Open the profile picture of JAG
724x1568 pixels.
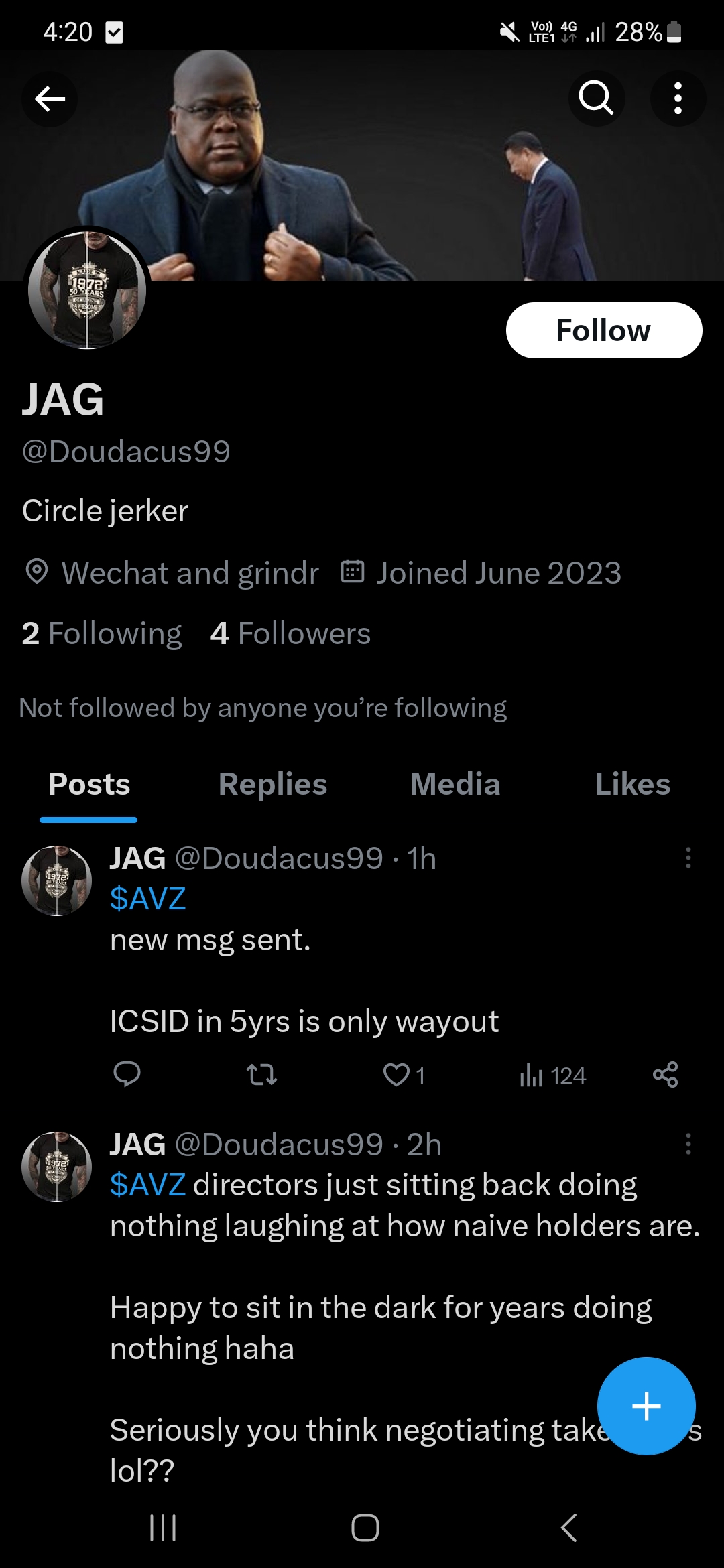point(87,290)
